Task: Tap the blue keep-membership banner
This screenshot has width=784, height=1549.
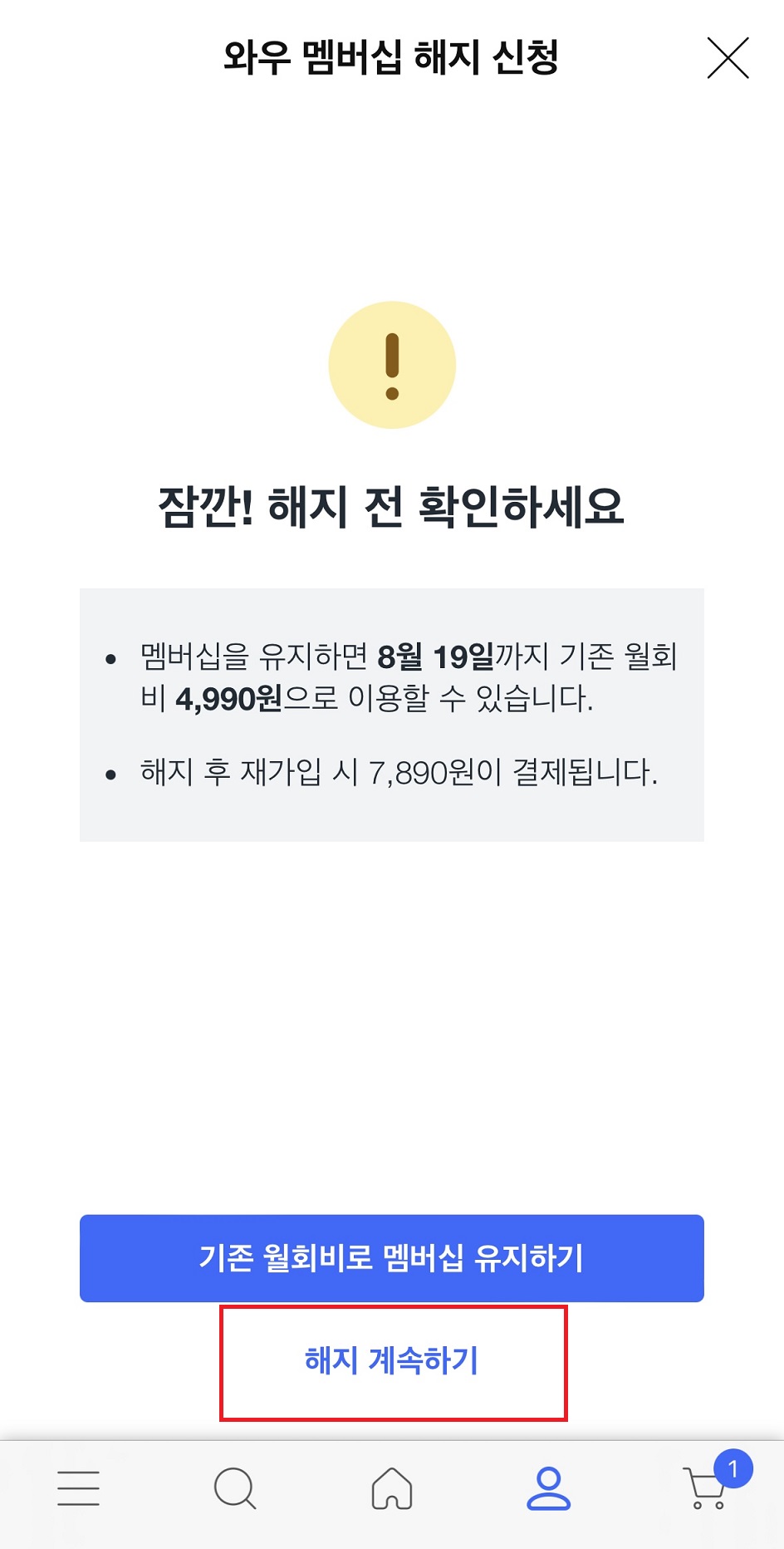Action: (391, 1257)
